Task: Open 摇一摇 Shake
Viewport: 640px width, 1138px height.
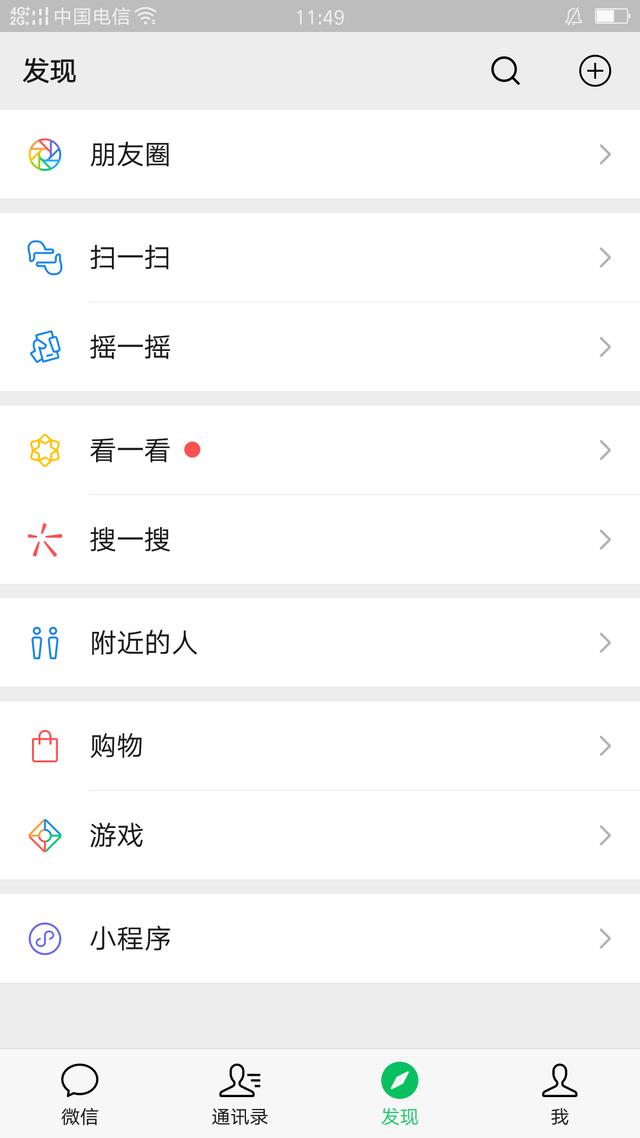Action: pos(320,347)
